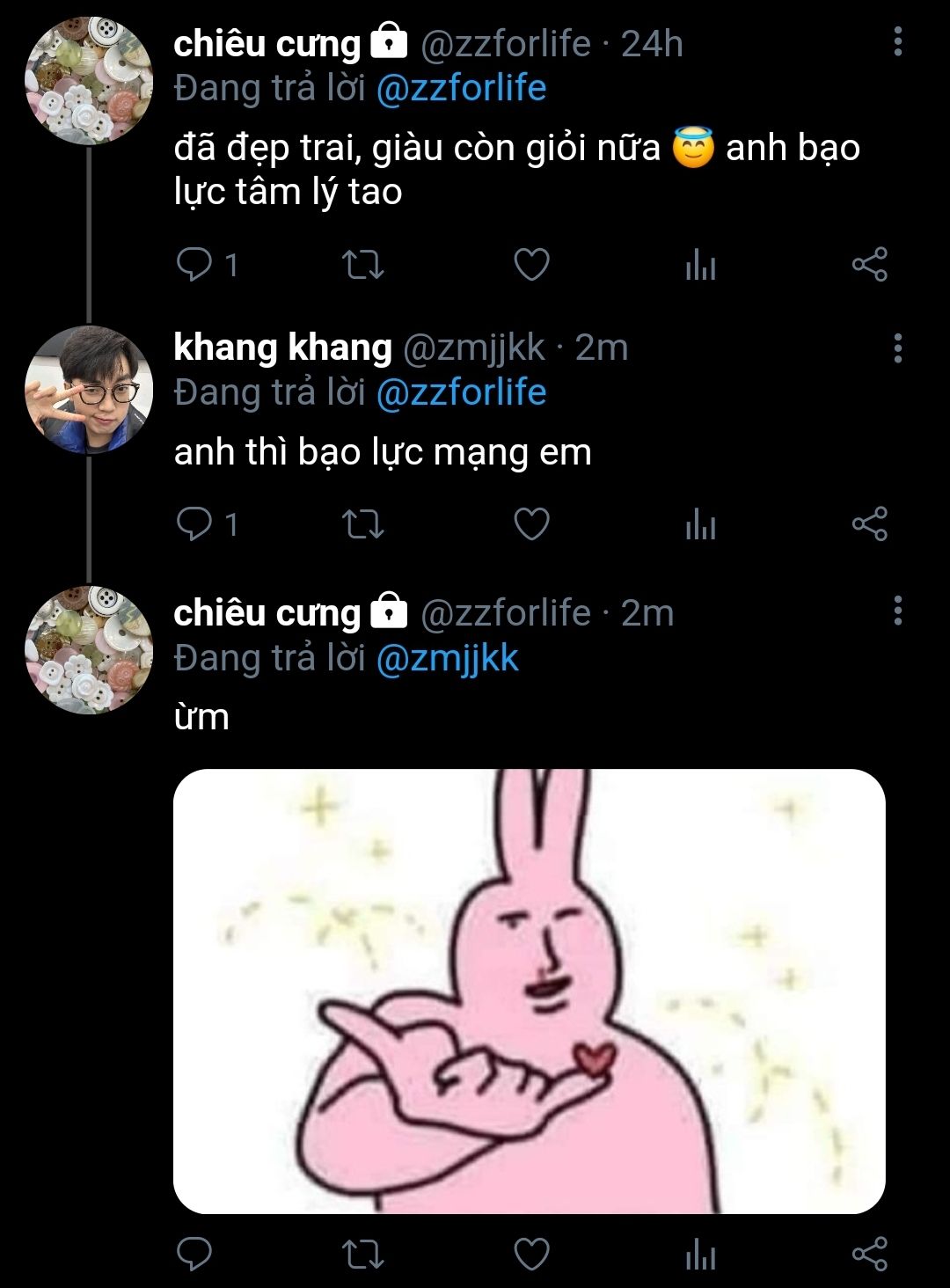950x1288 pixels.
Task: Open the @zmjjkk mention link
Action: point(448,659)
